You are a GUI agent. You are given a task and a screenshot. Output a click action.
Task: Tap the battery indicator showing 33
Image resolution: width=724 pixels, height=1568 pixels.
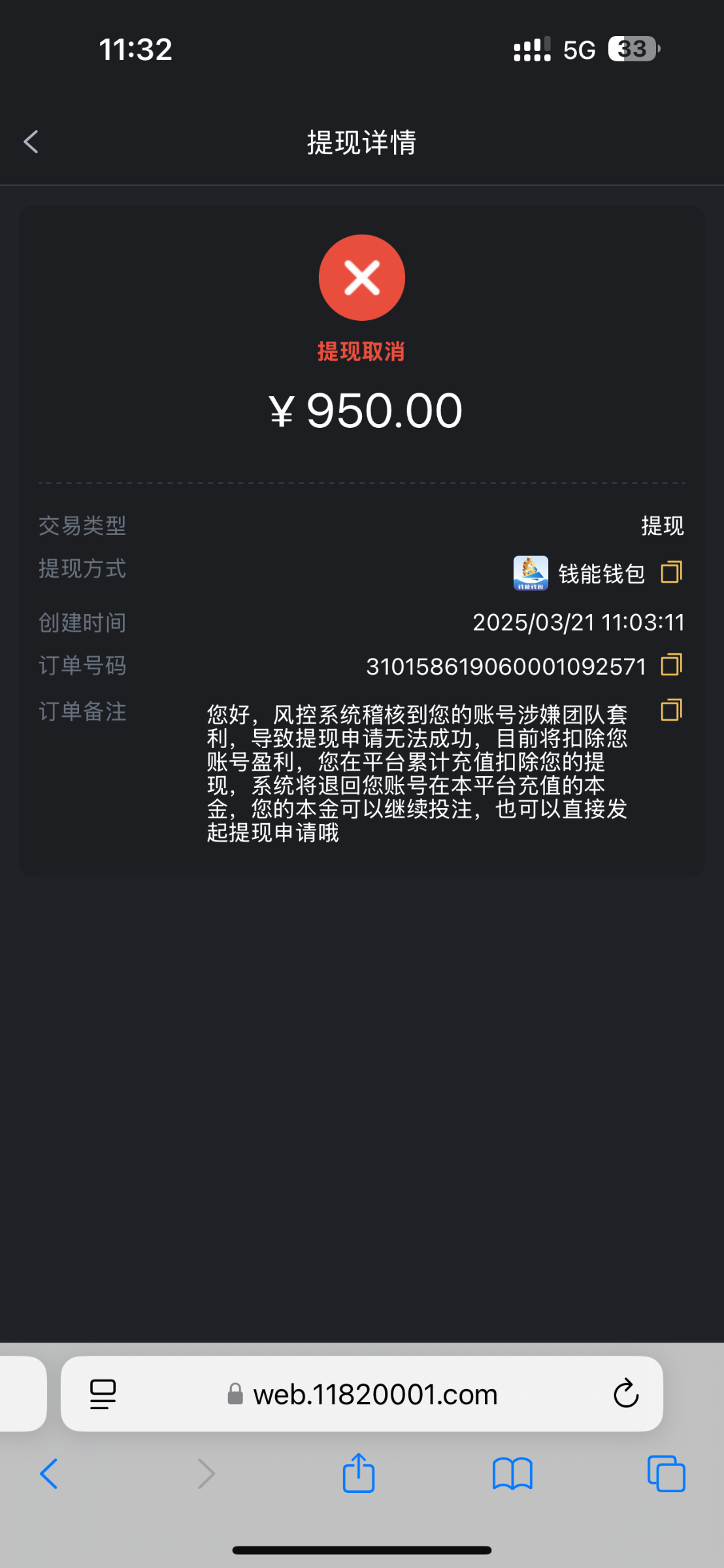(631, 48)
